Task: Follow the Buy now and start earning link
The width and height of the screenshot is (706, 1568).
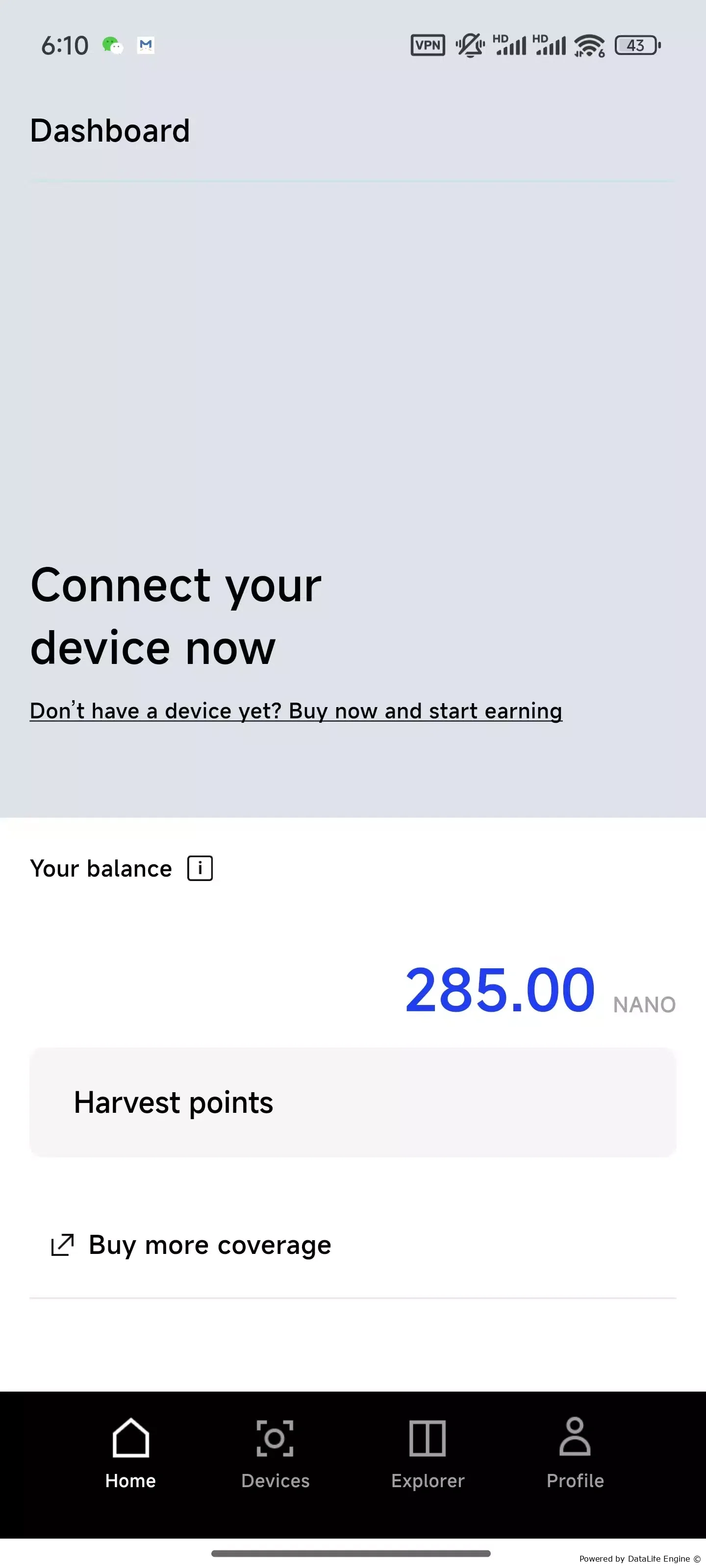Action: pyautogui.click(x=296, y=710)
